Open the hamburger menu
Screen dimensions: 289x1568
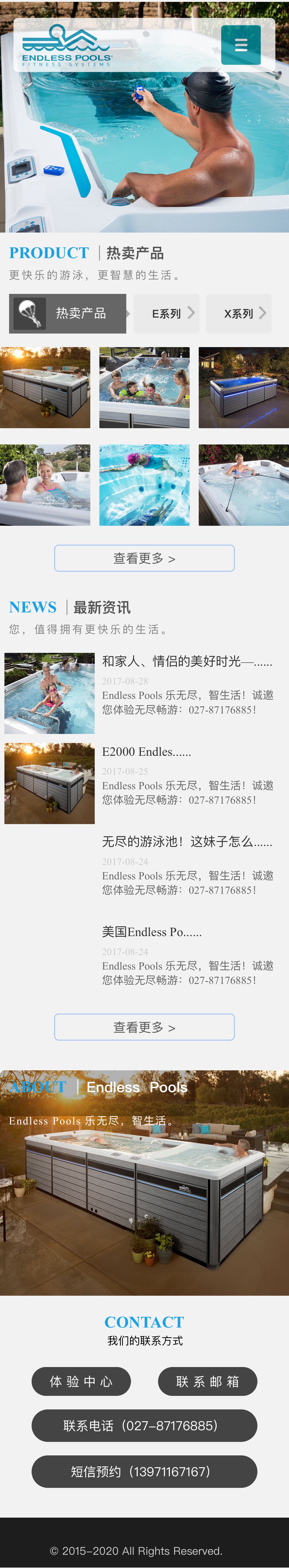click(x=241, y=45)
